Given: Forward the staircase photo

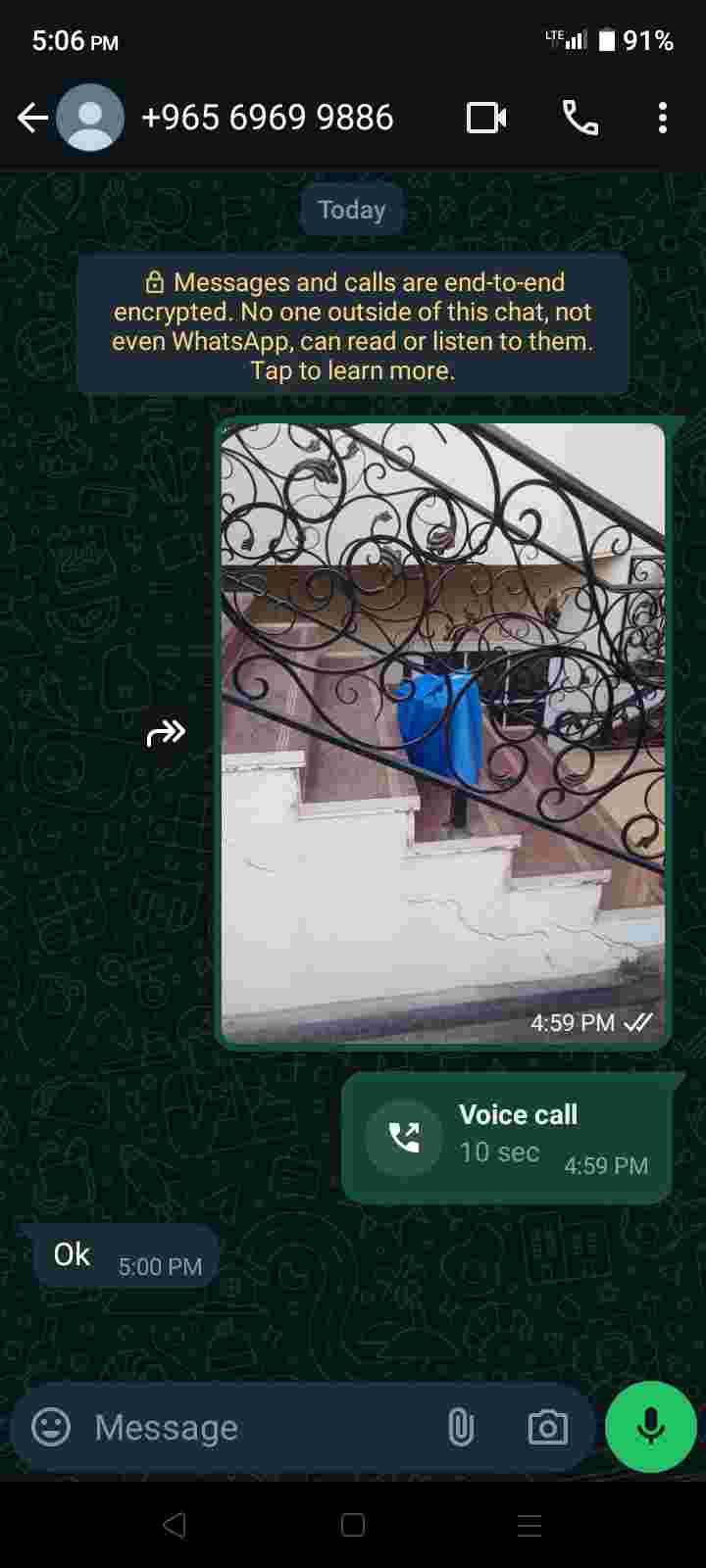Looking at the screenshot, I should [166, 732].
